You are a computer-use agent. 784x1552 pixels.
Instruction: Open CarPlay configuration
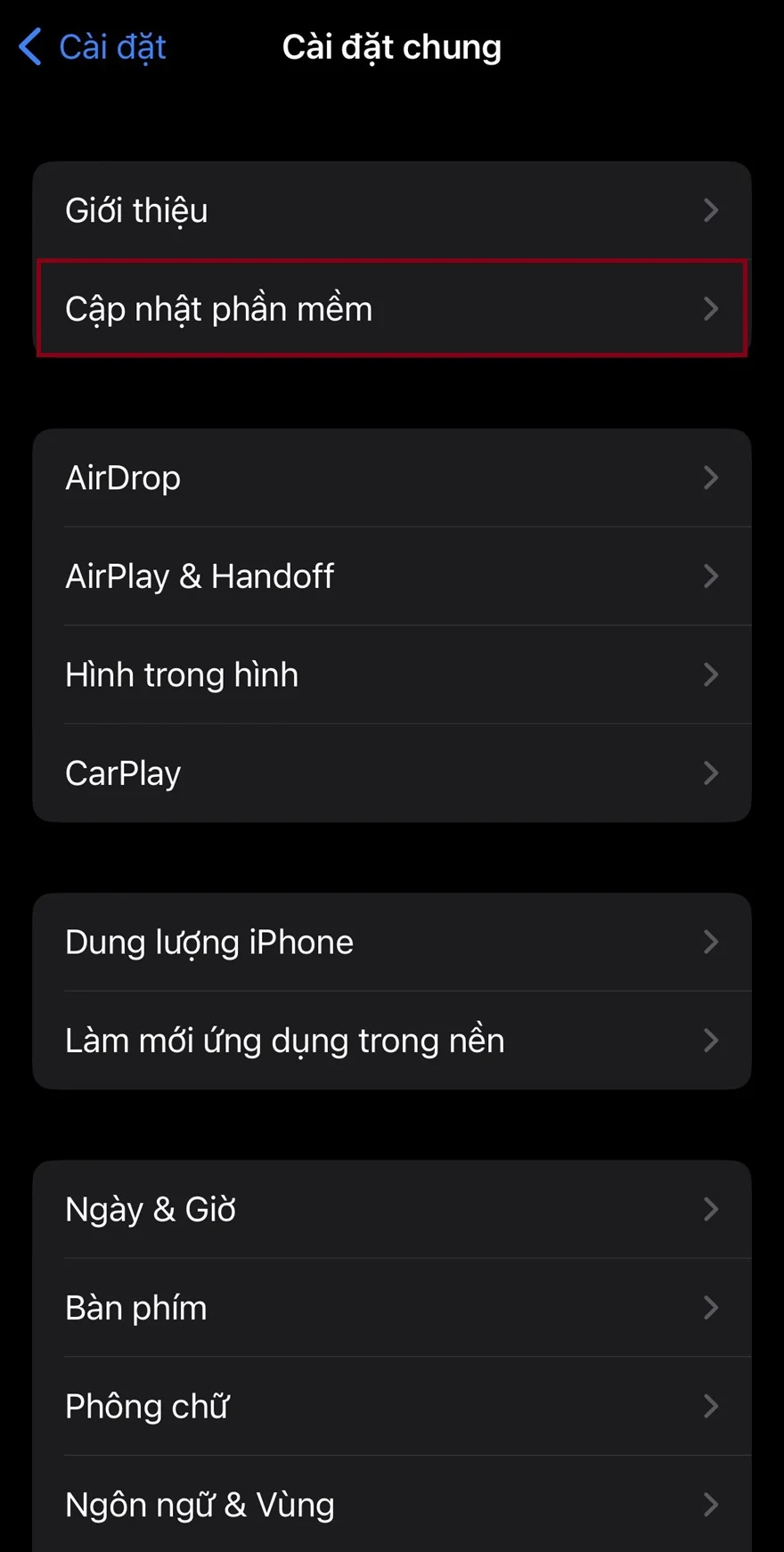(392, 773)
